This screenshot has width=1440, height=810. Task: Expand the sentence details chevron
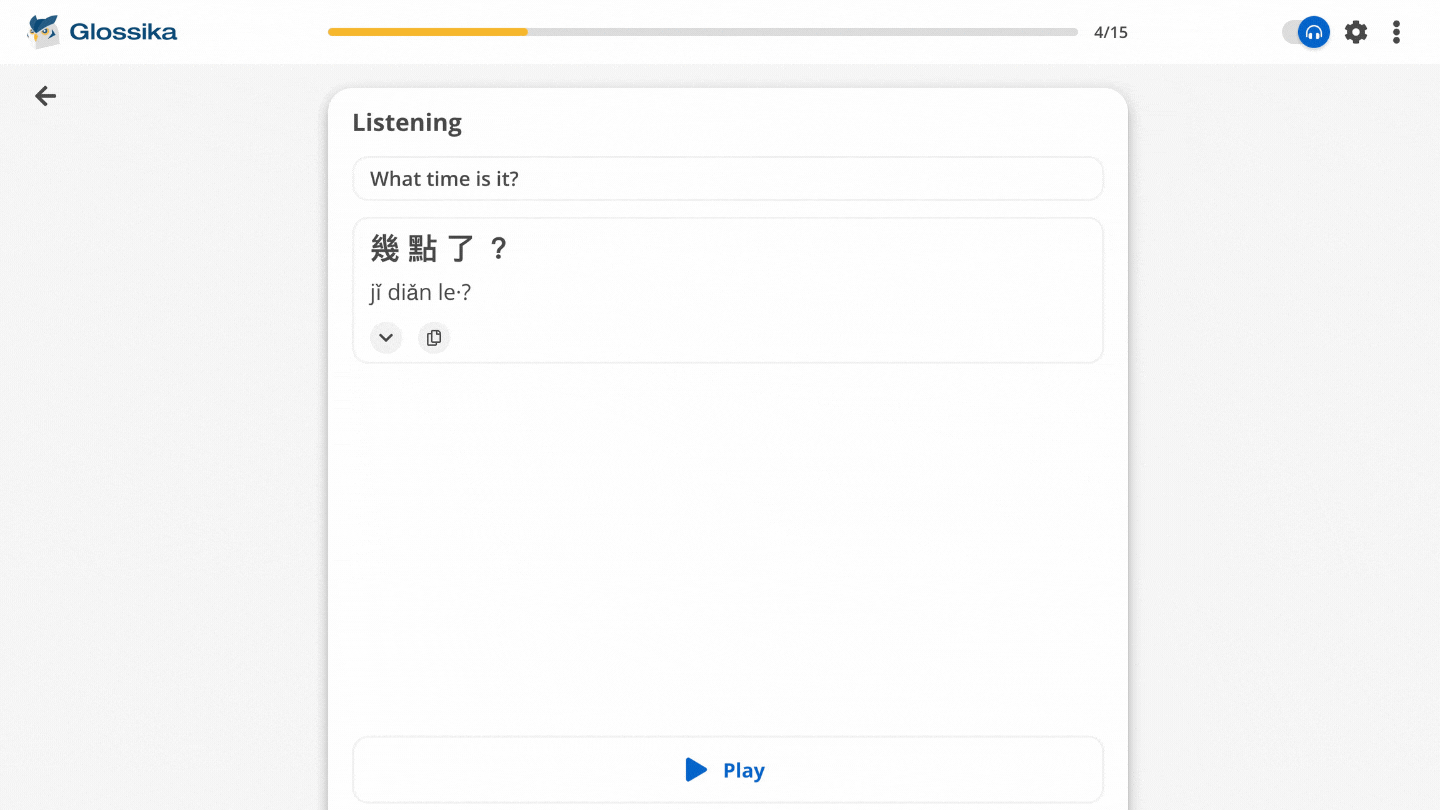click(386, 338)
